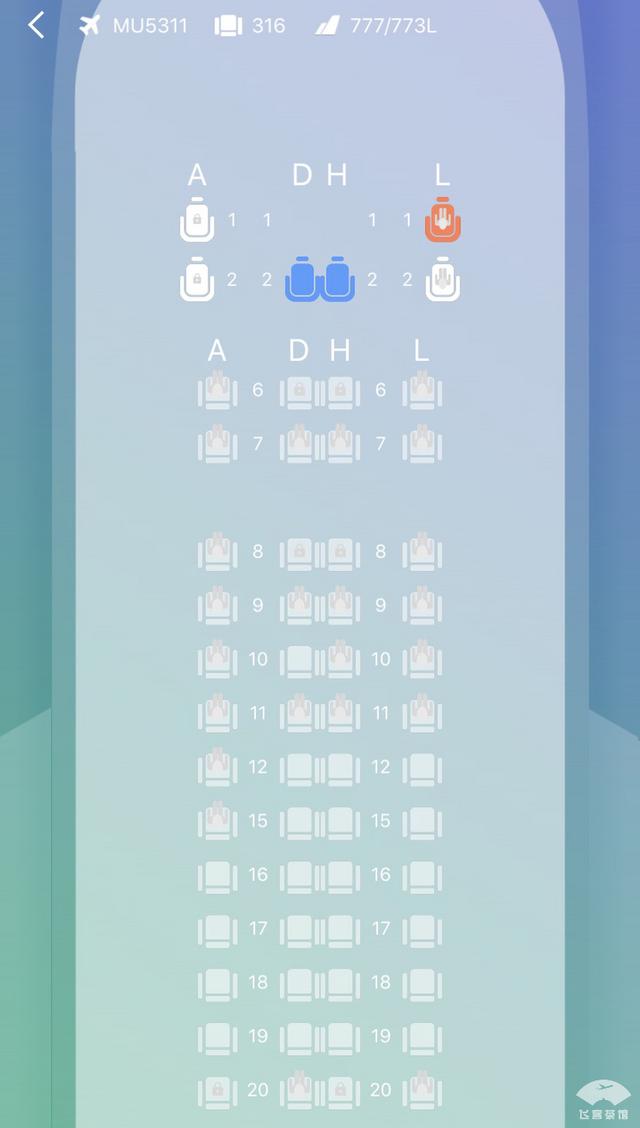Choose empty seat 19A
This screenshot has width=640, height=1128.
pos(217,1038)
